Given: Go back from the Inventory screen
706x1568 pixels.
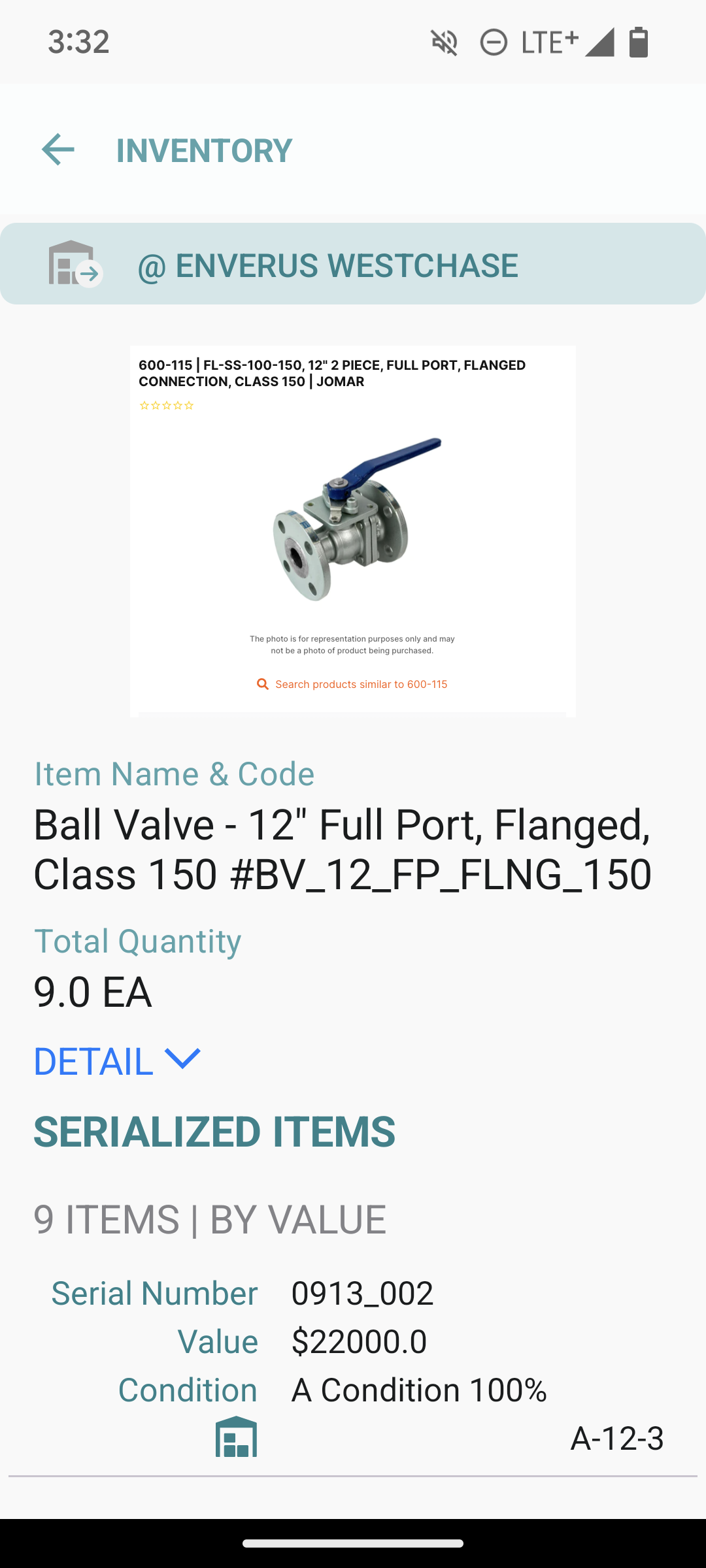Looking at the screenshot, I should click(58, 150).
